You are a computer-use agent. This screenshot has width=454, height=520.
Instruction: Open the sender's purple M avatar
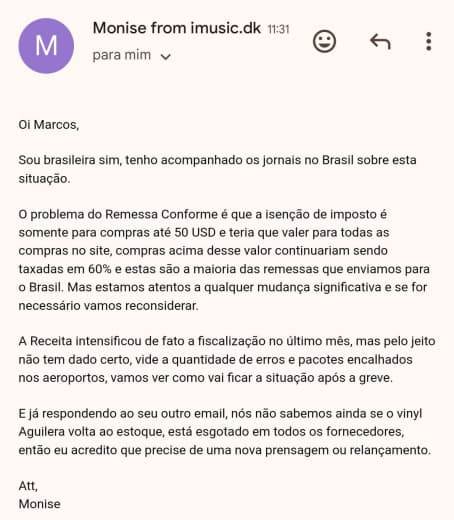coord(46,46)
